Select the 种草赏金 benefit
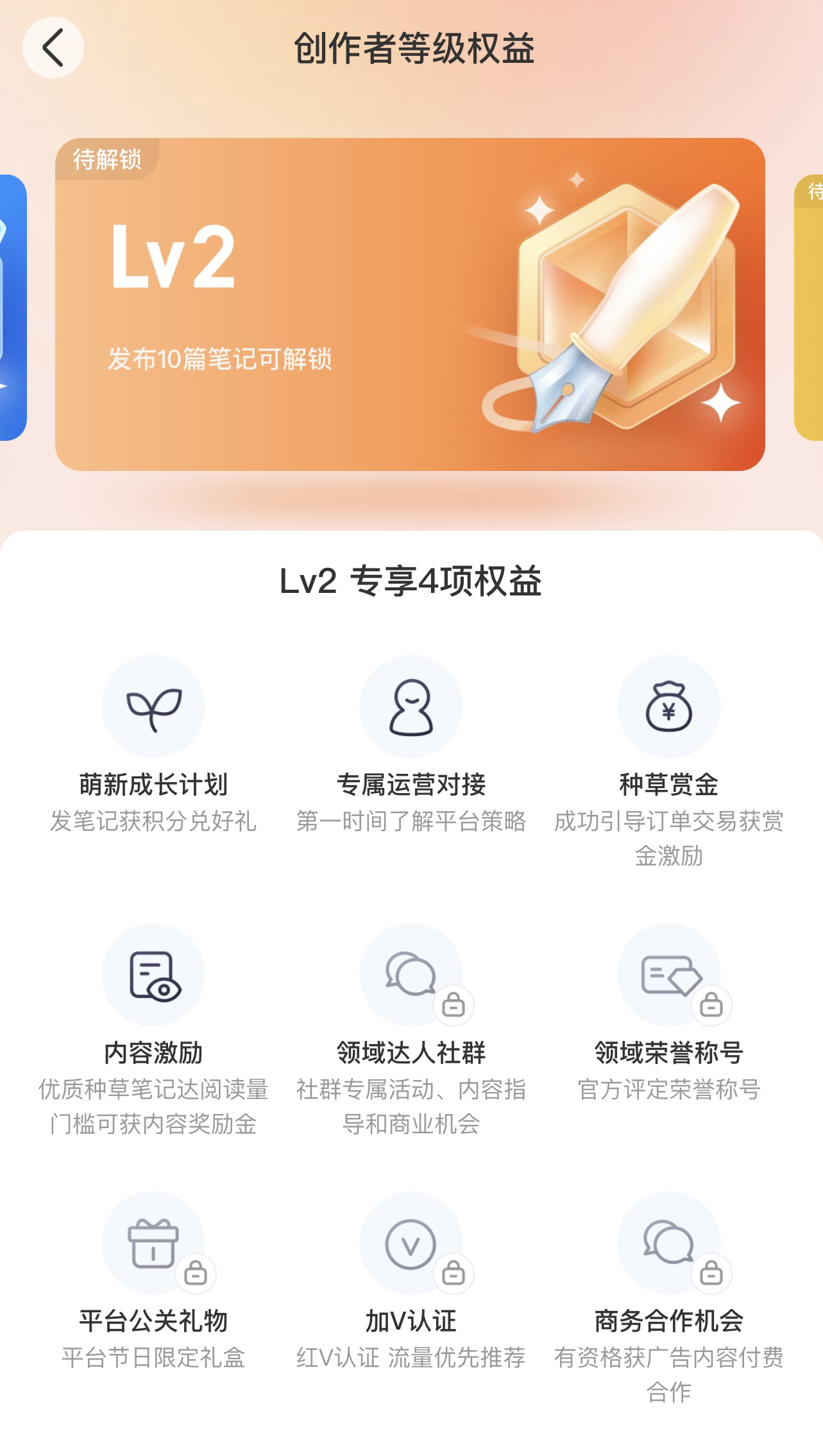 click(668, 707)
